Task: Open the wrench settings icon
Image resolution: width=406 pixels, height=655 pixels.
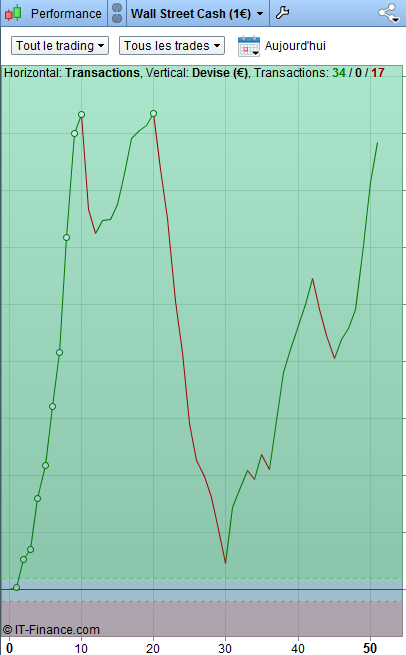Action: click(282, 13)
